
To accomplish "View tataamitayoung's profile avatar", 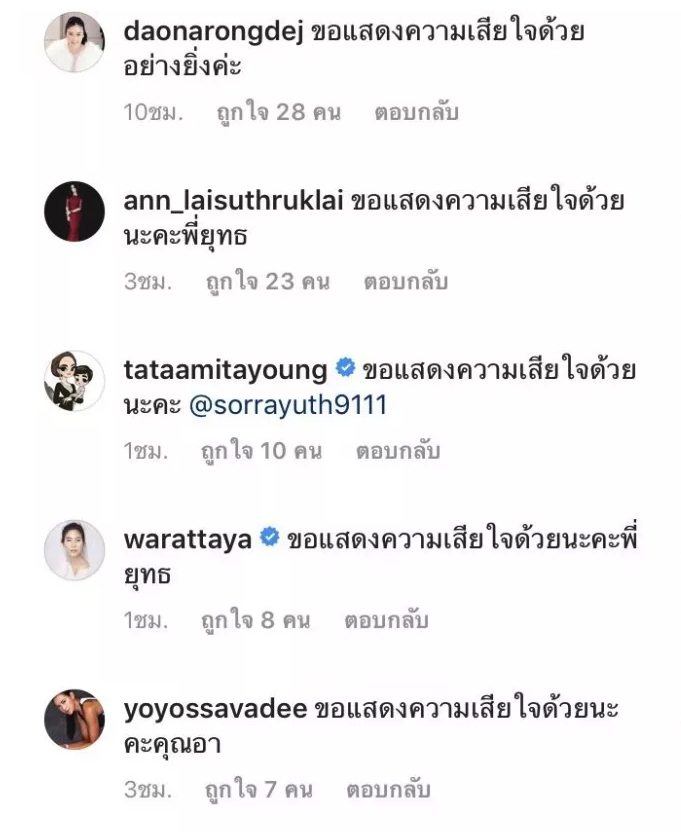I will click(x=75, y=381).
